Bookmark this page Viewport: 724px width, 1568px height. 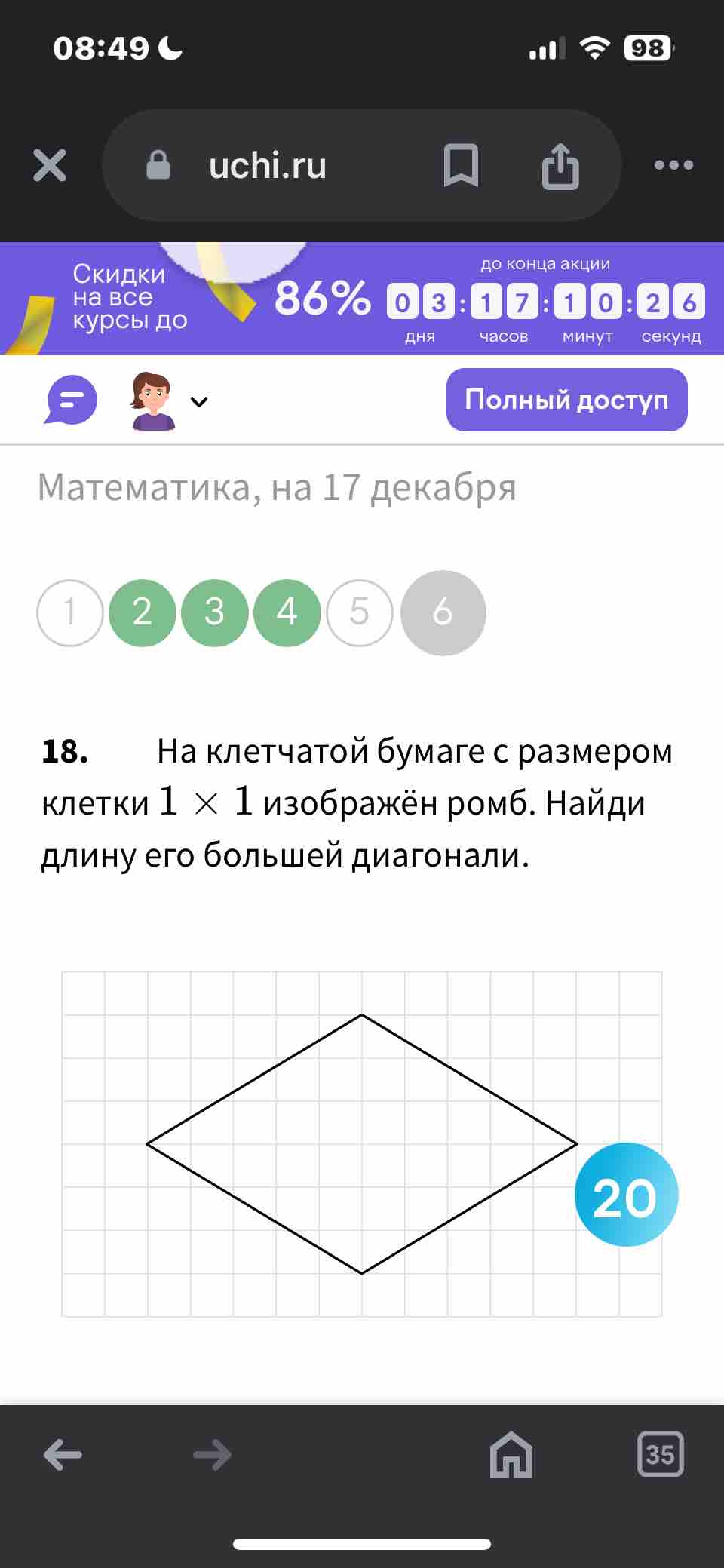pos(461,165)
